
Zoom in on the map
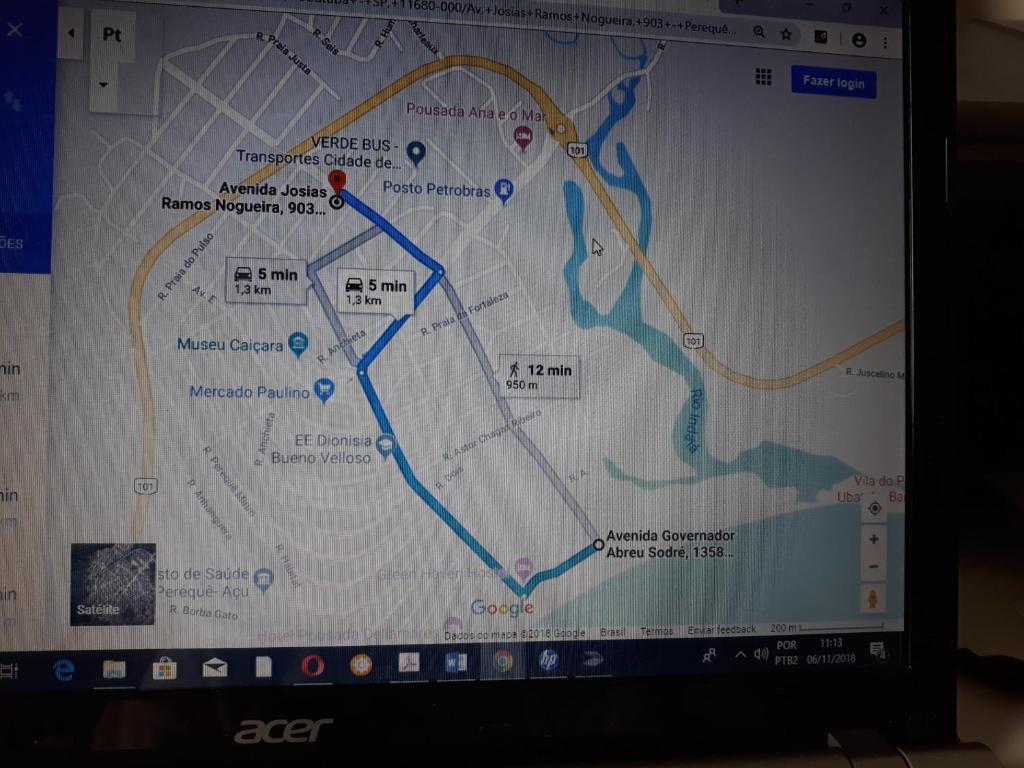point(874,539)
